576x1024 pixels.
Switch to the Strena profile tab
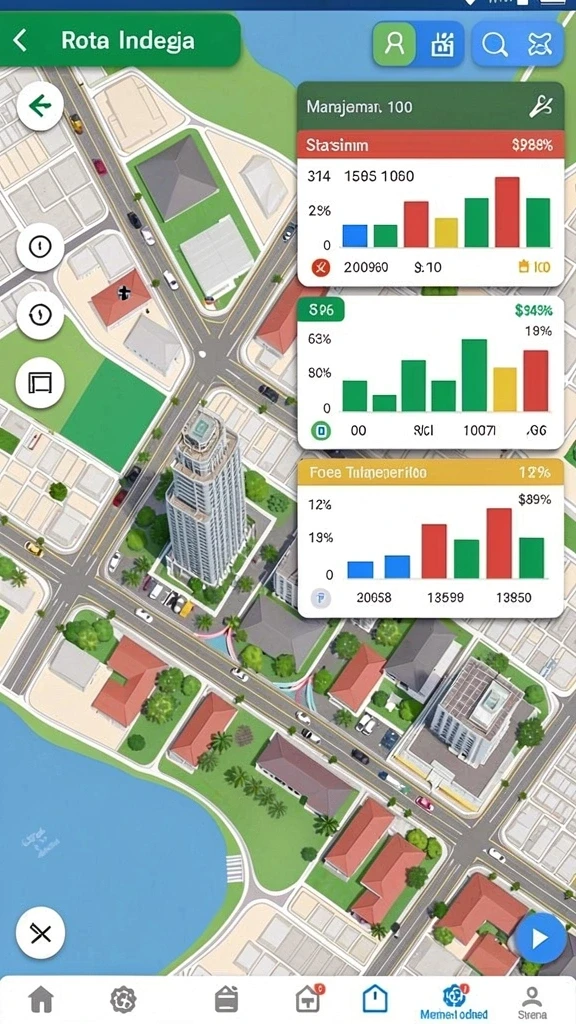click(x=532, y=1002)
